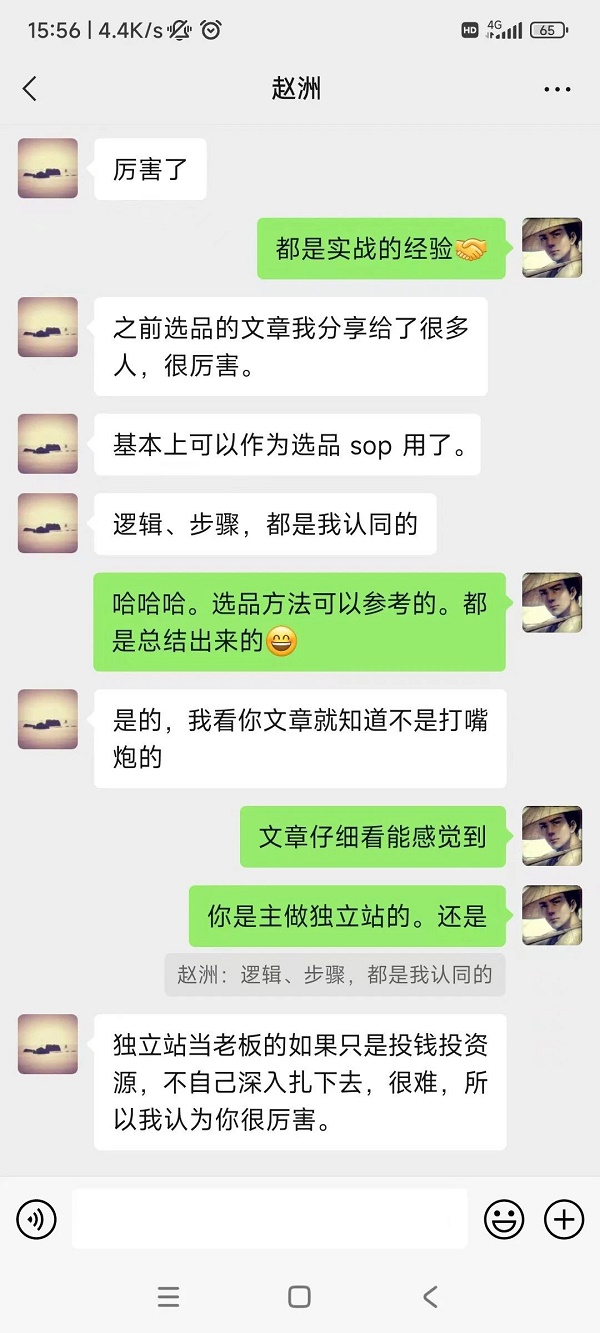The width and height of the screenshot is (600, 1333).
Task: Tap the system home button
Action: 299,1297
